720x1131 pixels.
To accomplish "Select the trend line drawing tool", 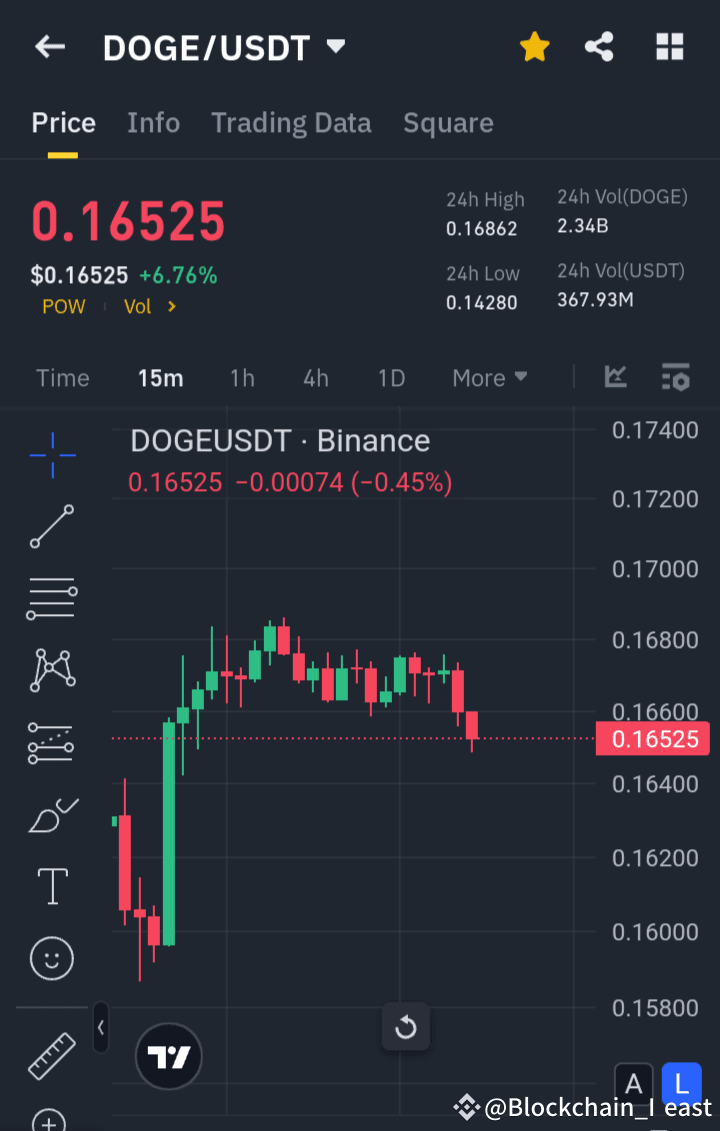I will coord(51,527).
